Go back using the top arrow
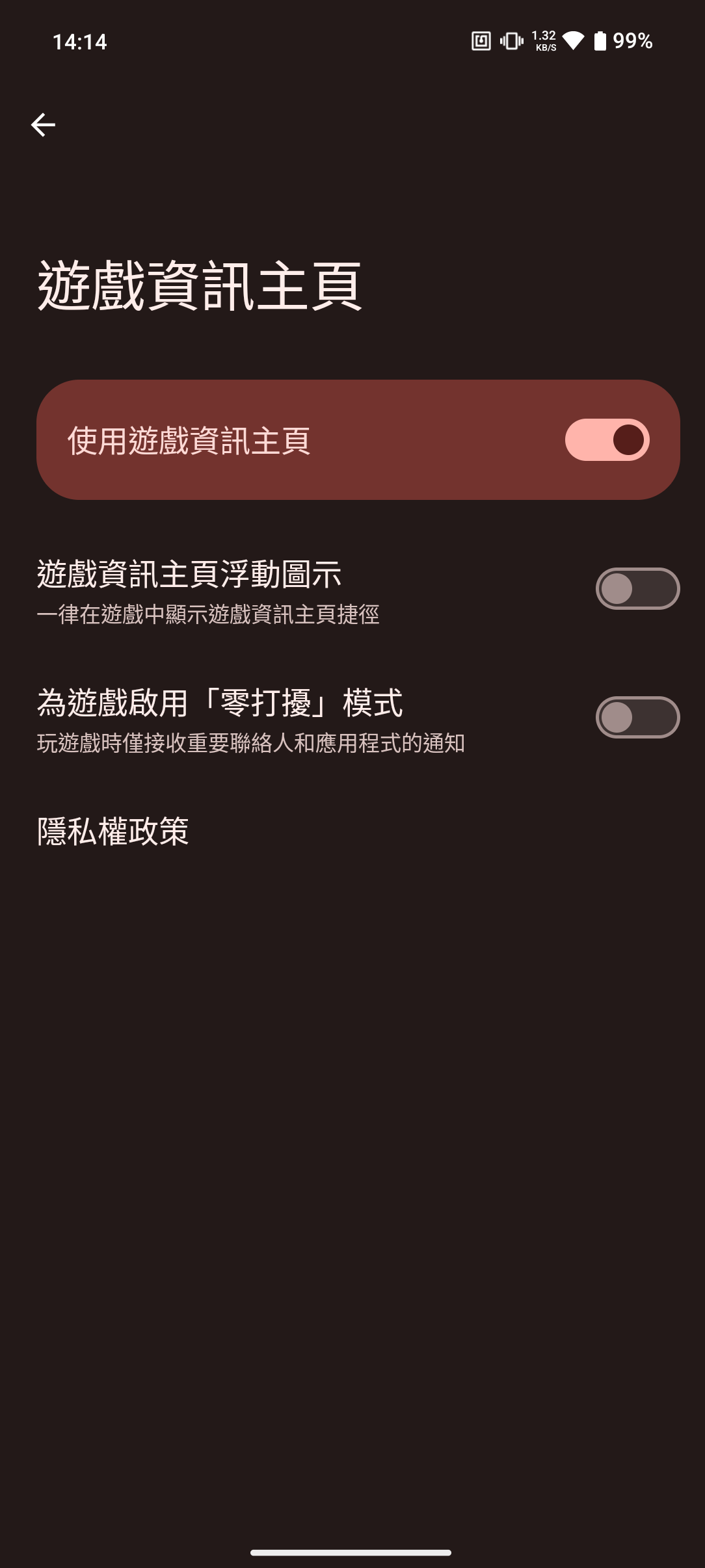 point(43,125)
